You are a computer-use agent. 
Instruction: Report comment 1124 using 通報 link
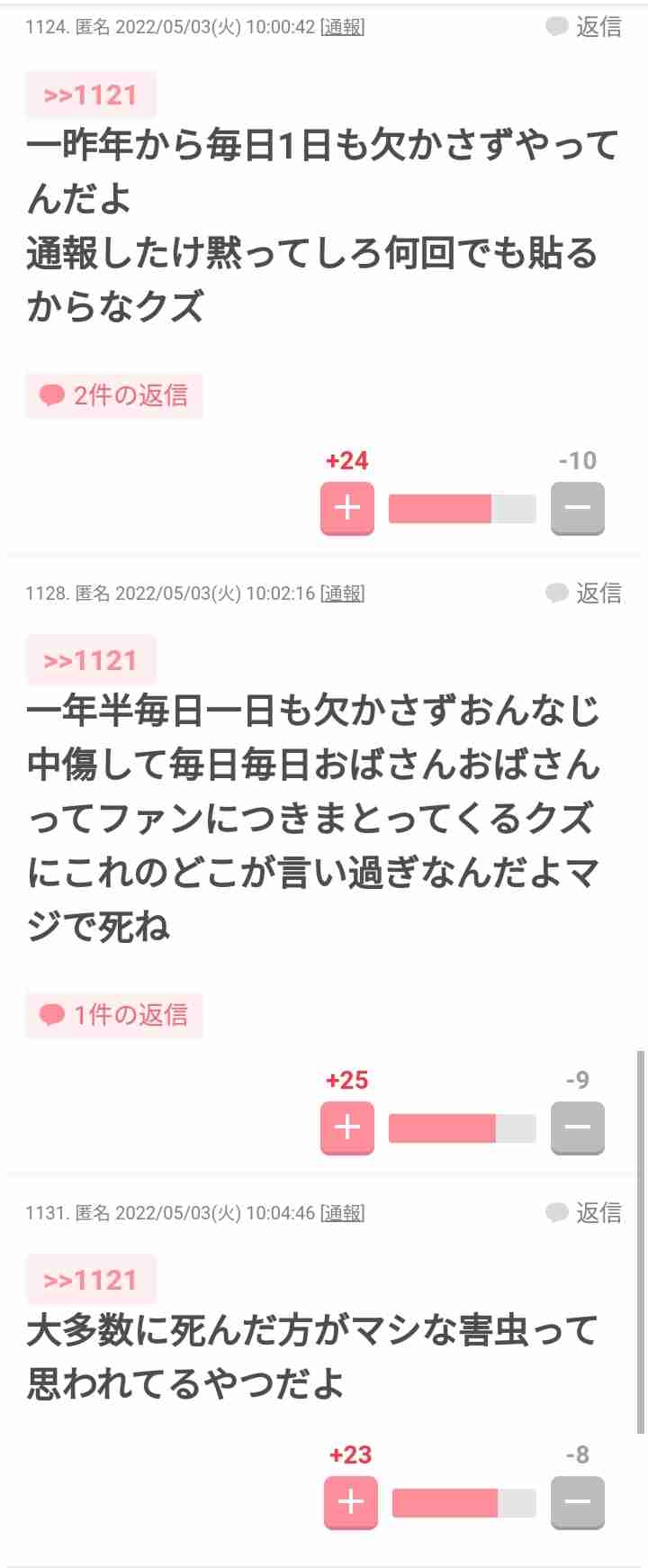pyautogui.click(x=342, y=27)
